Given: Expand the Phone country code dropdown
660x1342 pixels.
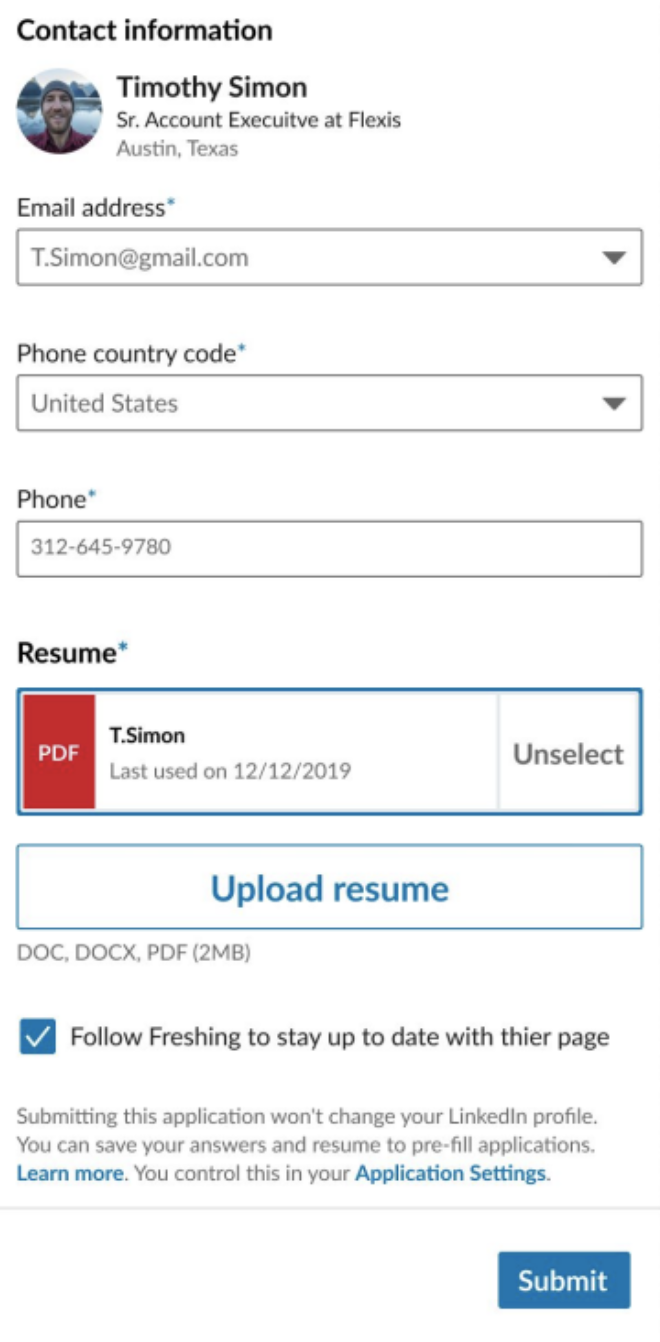Looking at the screenshot, I should (x=329, y=403).
